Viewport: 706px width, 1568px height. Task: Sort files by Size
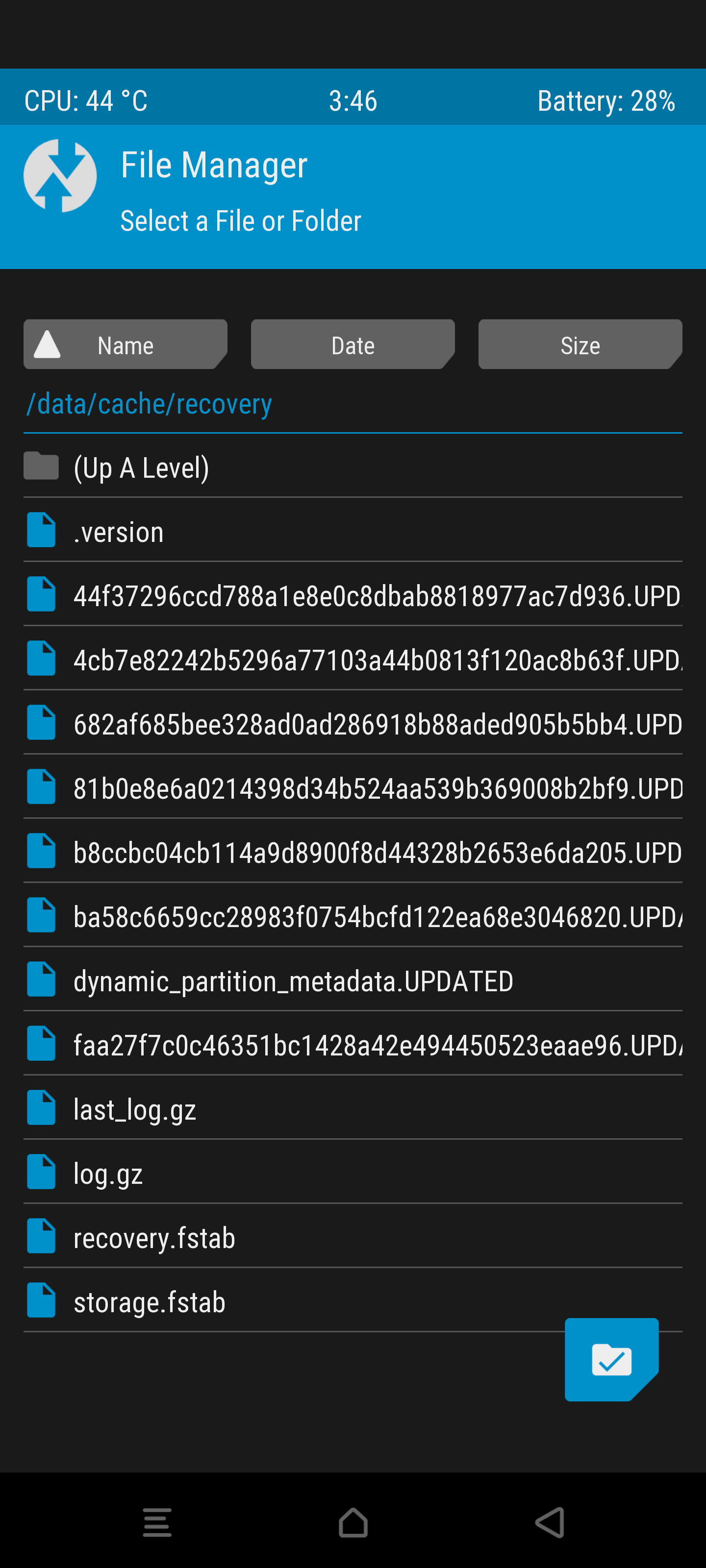point(580,344)
